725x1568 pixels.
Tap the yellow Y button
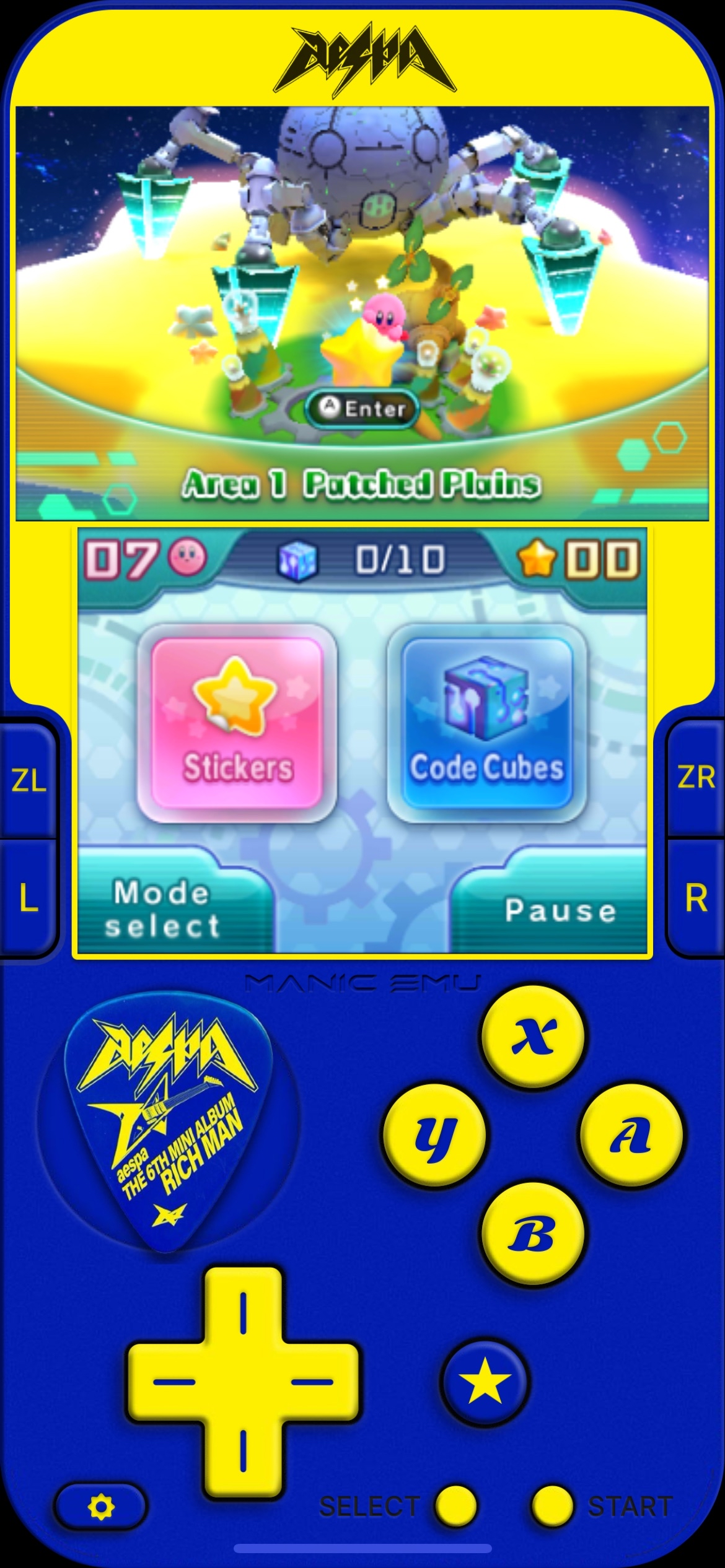(434, 1135)
